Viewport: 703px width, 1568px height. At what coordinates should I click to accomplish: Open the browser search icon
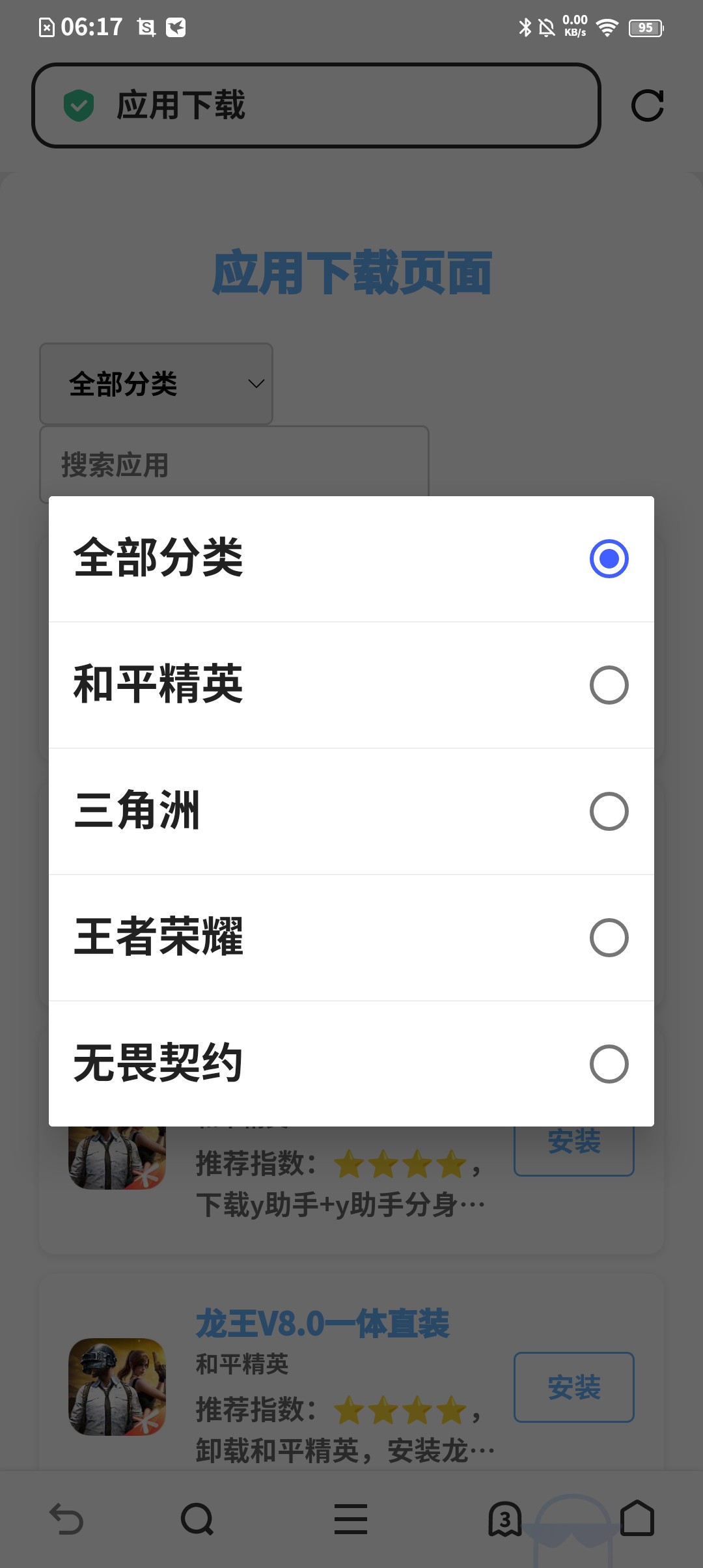[x=197, y=1519]
